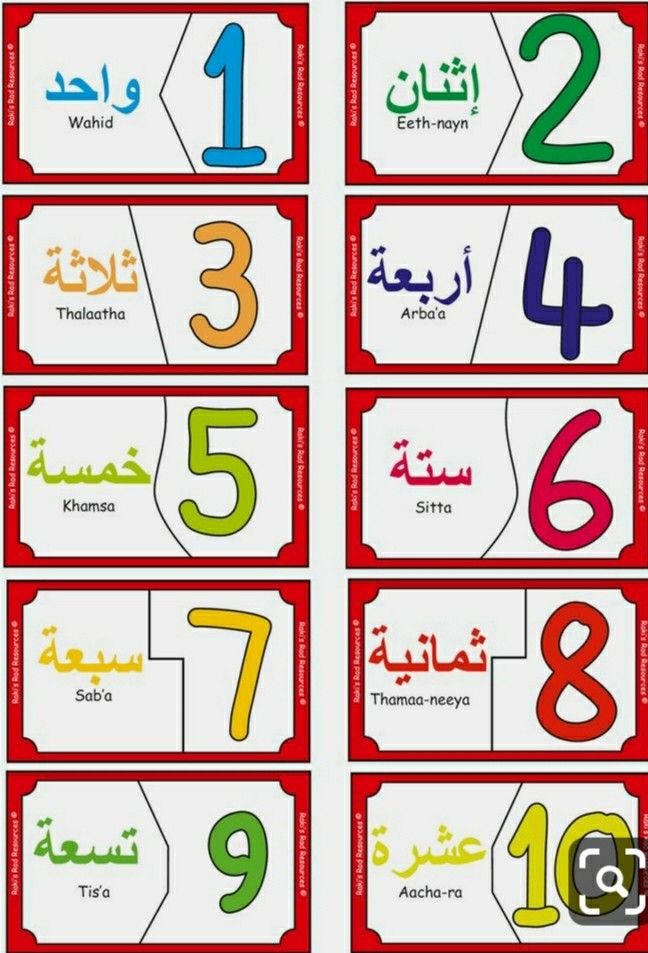Screen dimensions: 648x953
Task: Open the visual search lens icon
Action: tap(611, 879)
